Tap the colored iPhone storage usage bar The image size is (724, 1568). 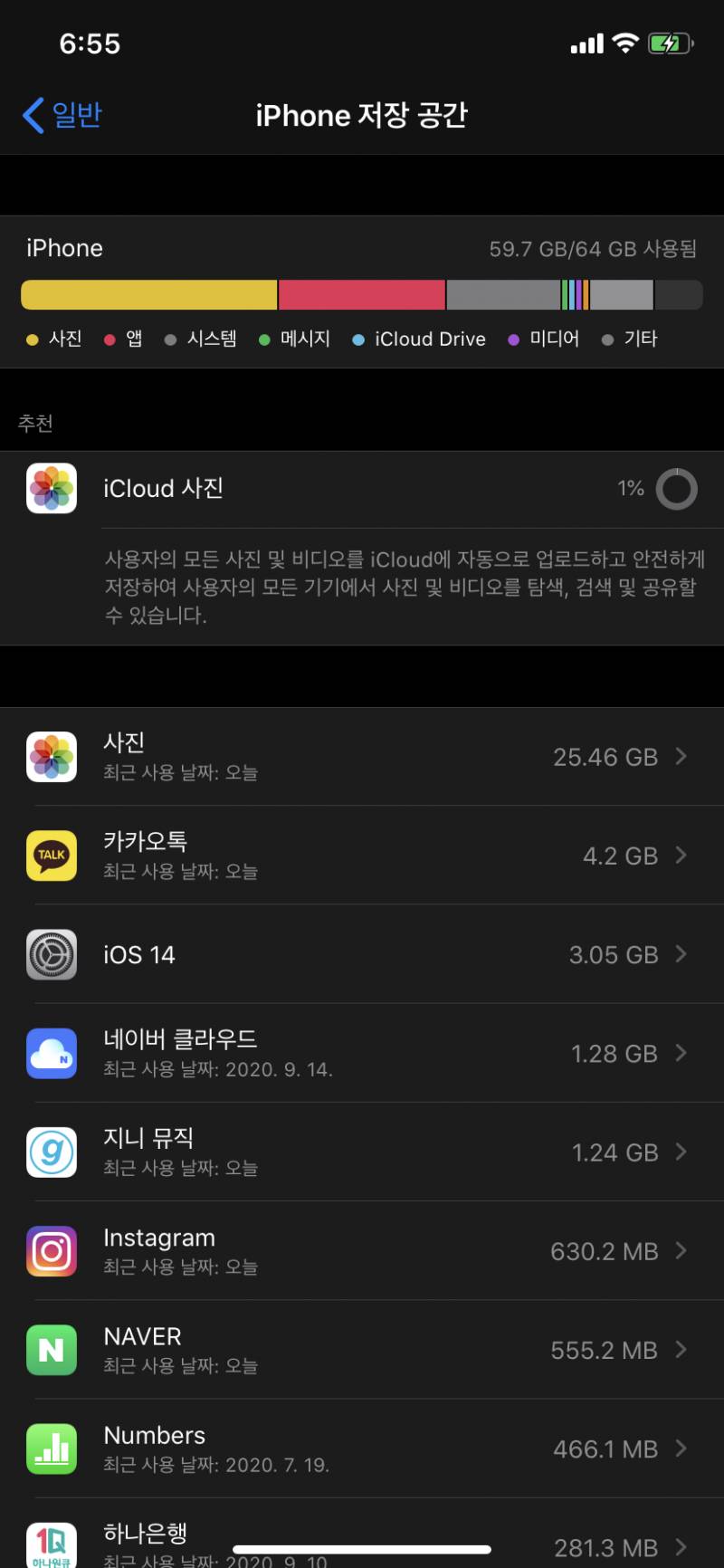coord(362,294)
